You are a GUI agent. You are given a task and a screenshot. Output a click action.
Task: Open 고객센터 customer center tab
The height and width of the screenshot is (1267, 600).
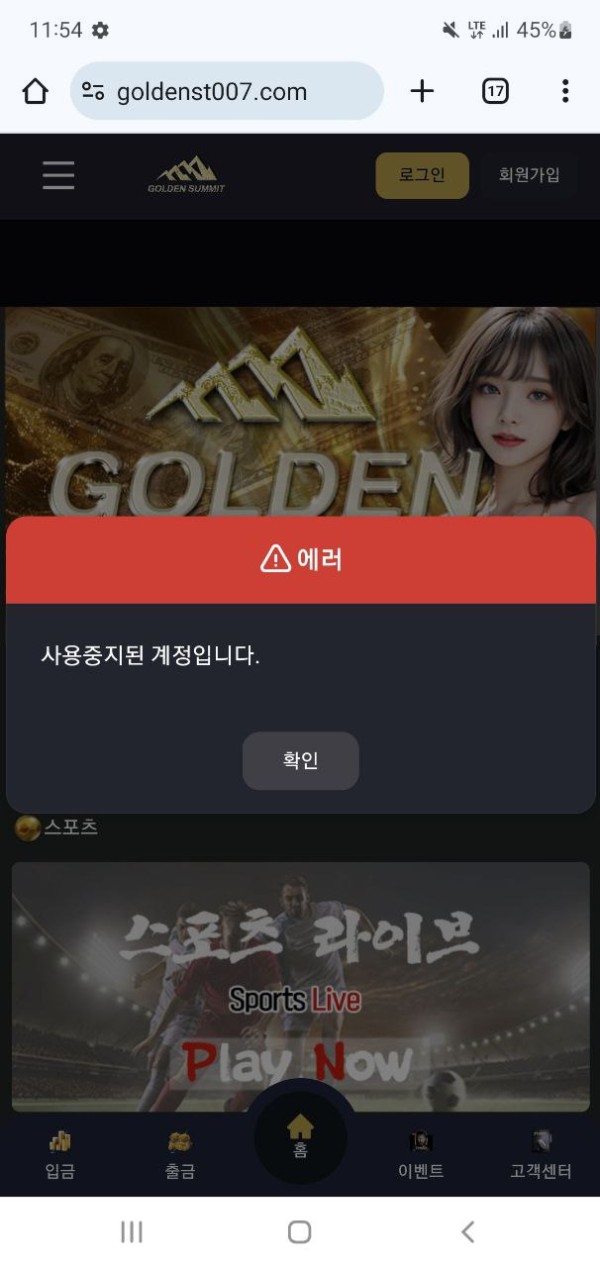(x=540, y=1157)
